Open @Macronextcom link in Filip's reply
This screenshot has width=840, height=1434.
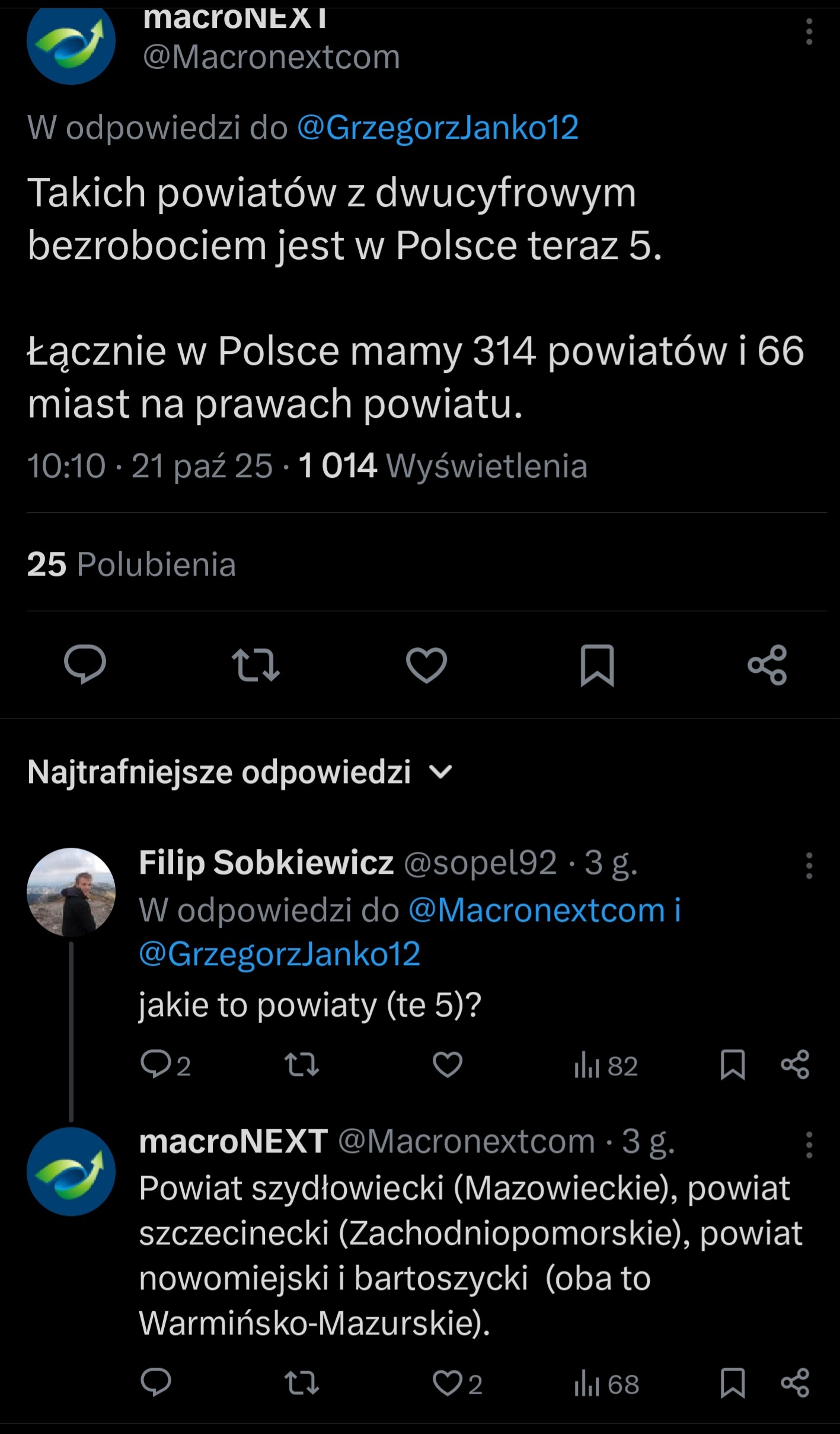coord(536,910)
